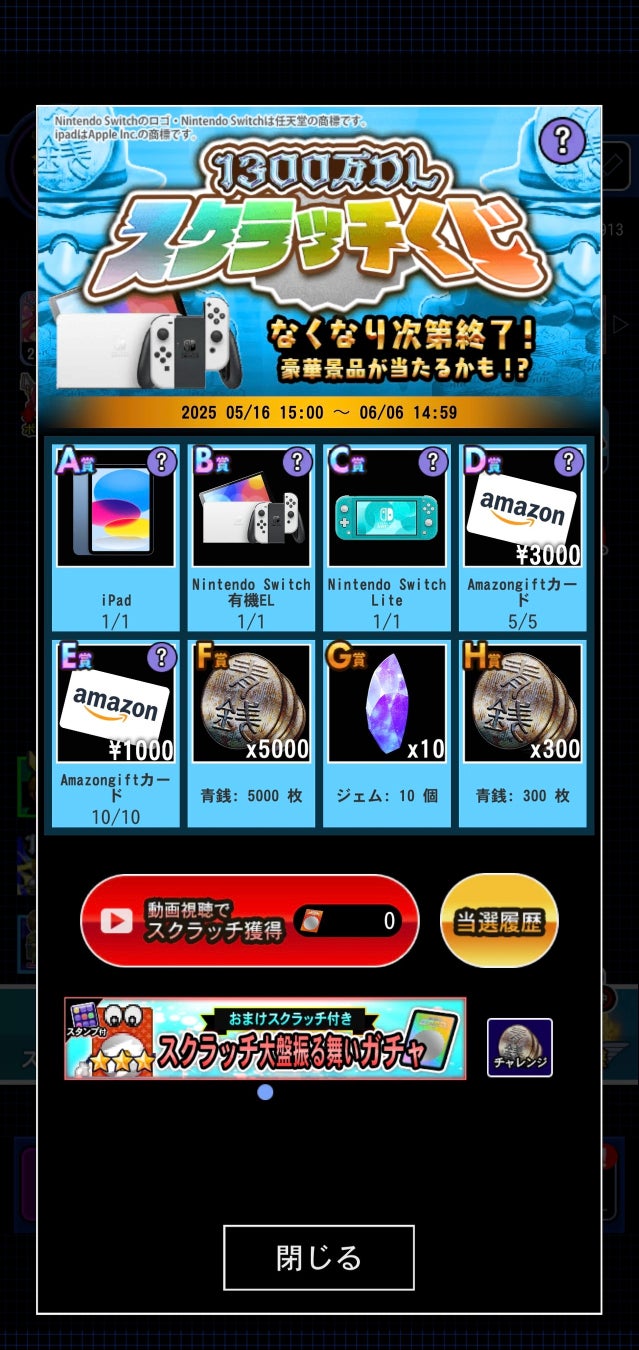
Task: Show details for C prize Nintendo Switch Lite
Action: [x=432, y=461]
